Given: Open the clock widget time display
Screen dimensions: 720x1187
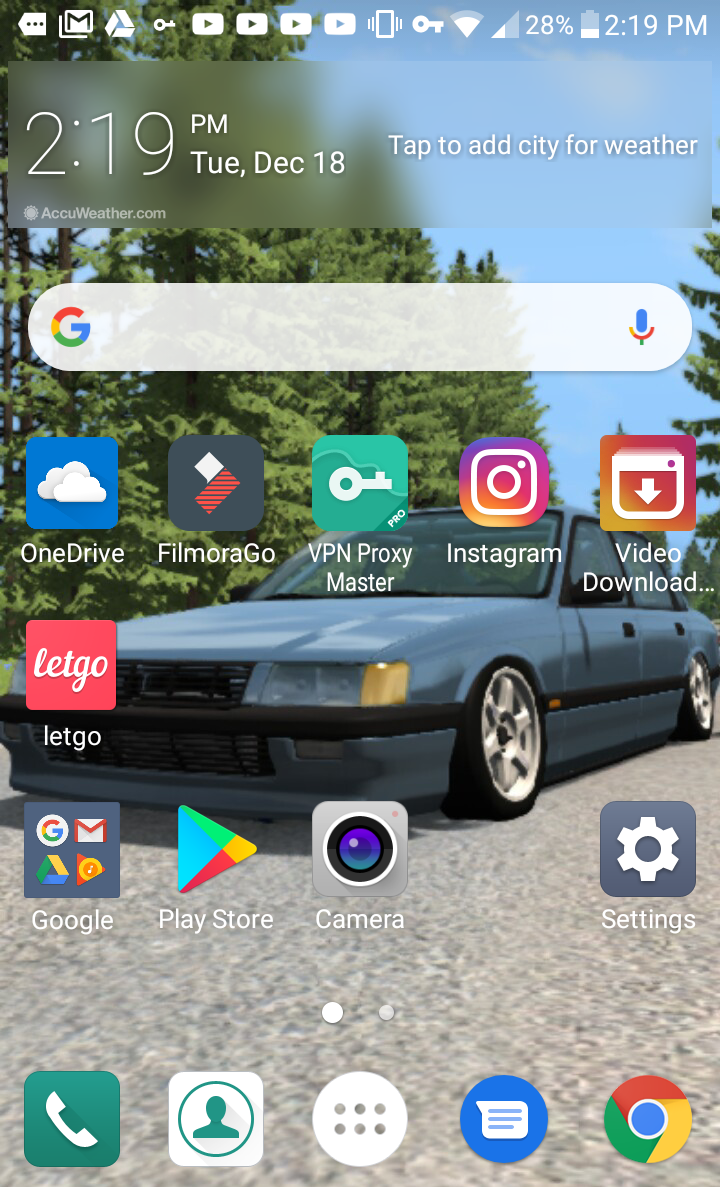Looking at the screenshot, I should (x=100, y=144).
